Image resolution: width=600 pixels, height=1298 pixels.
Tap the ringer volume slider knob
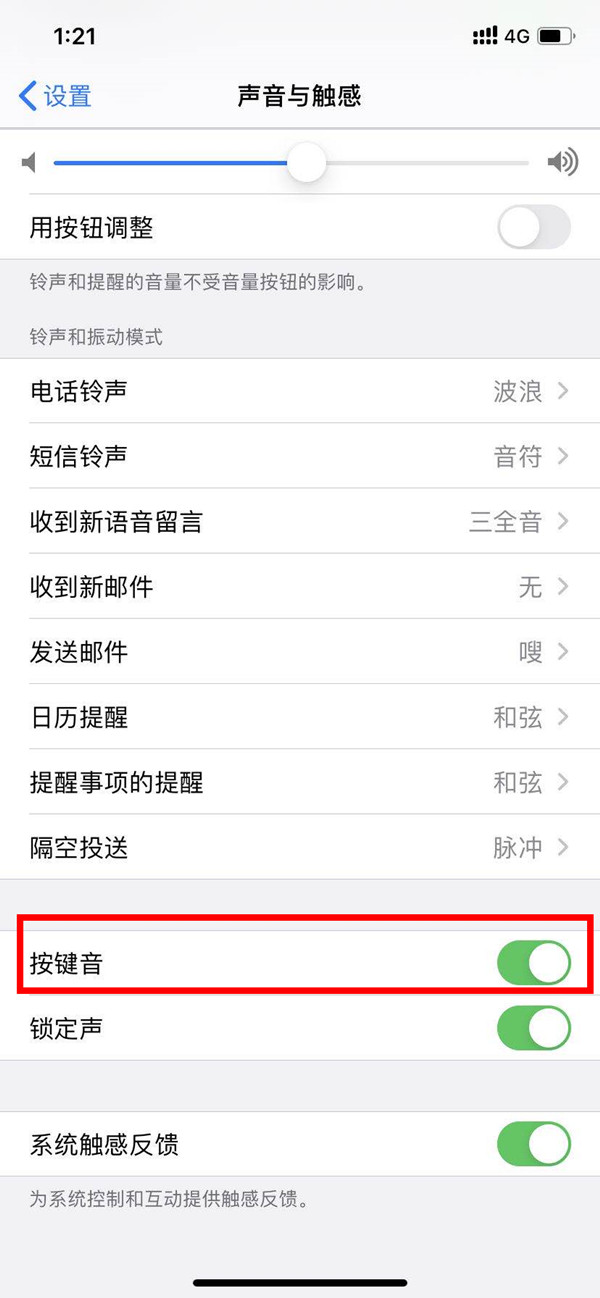(306, 162)
